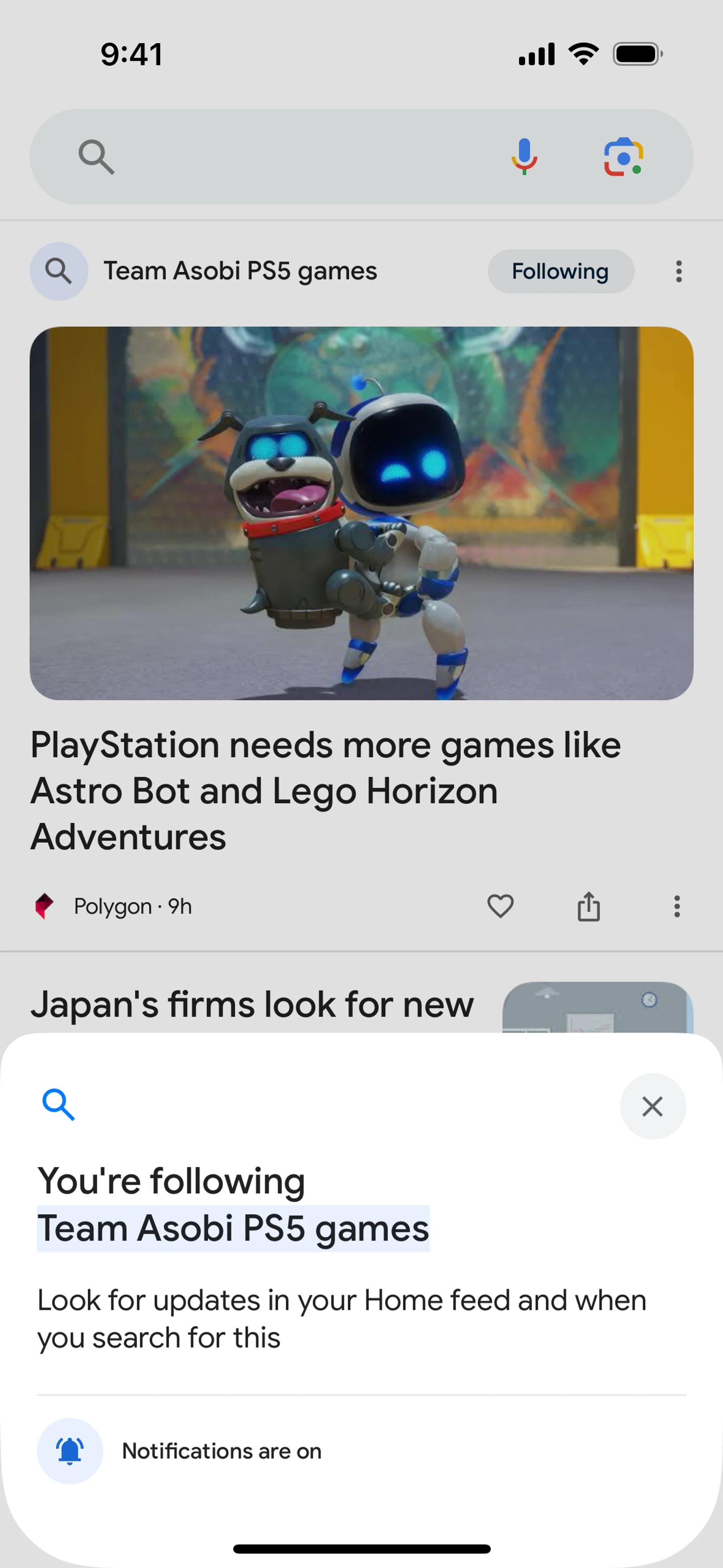Open the Japan's firms article
The width and height of the screenshot is (723, 1568).
tap(252, 1004)
